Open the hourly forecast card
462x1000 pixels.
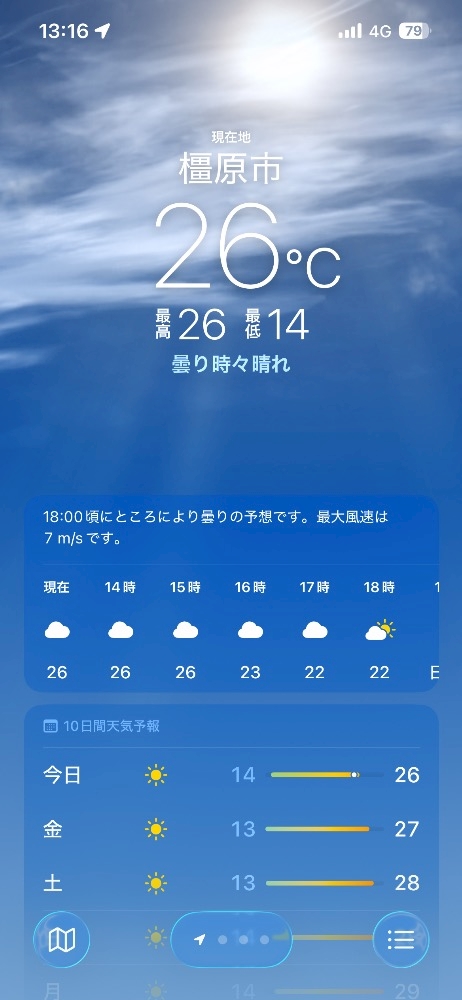coord(231,594)
